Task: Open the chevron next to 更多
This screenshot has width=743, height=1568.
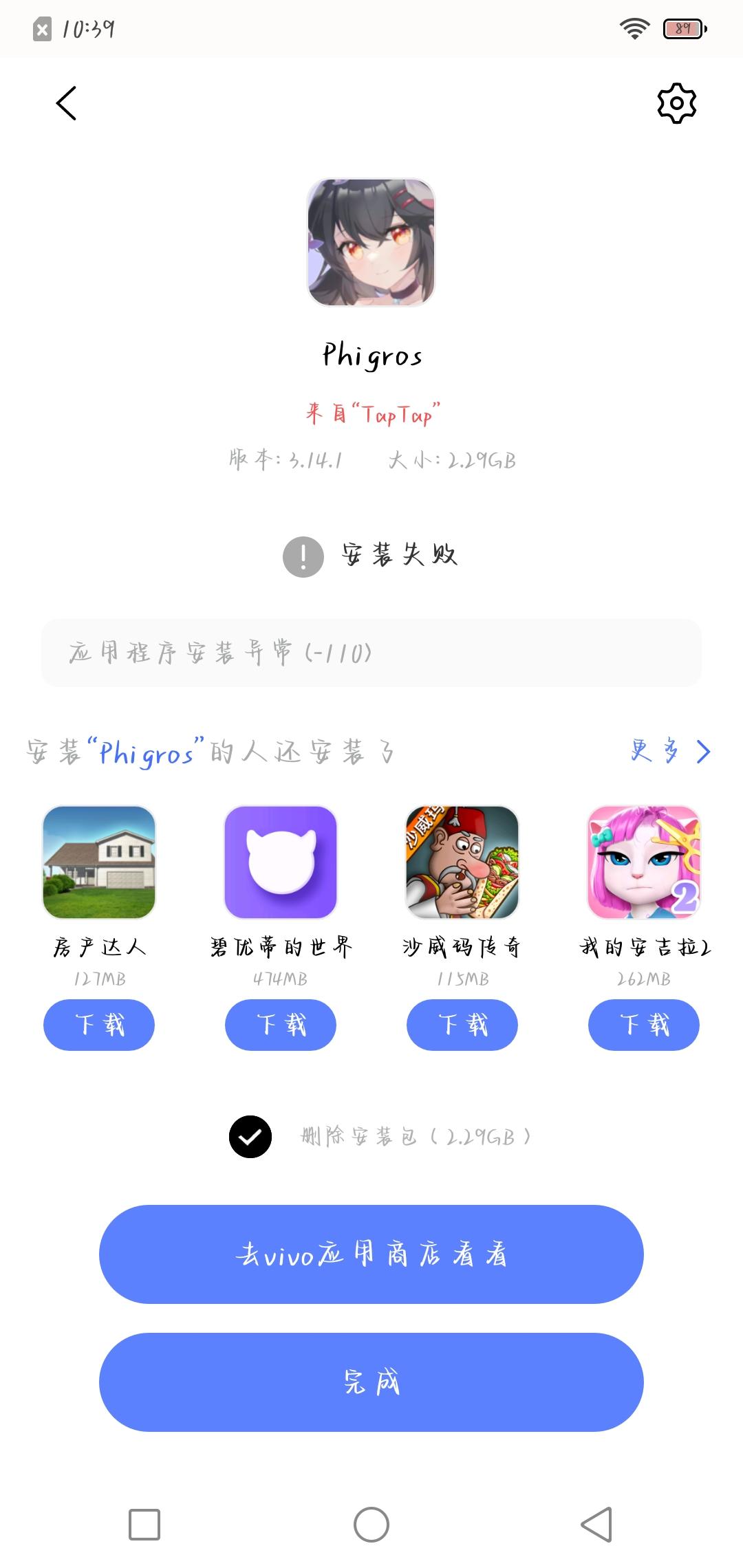Action: point(703,752)
